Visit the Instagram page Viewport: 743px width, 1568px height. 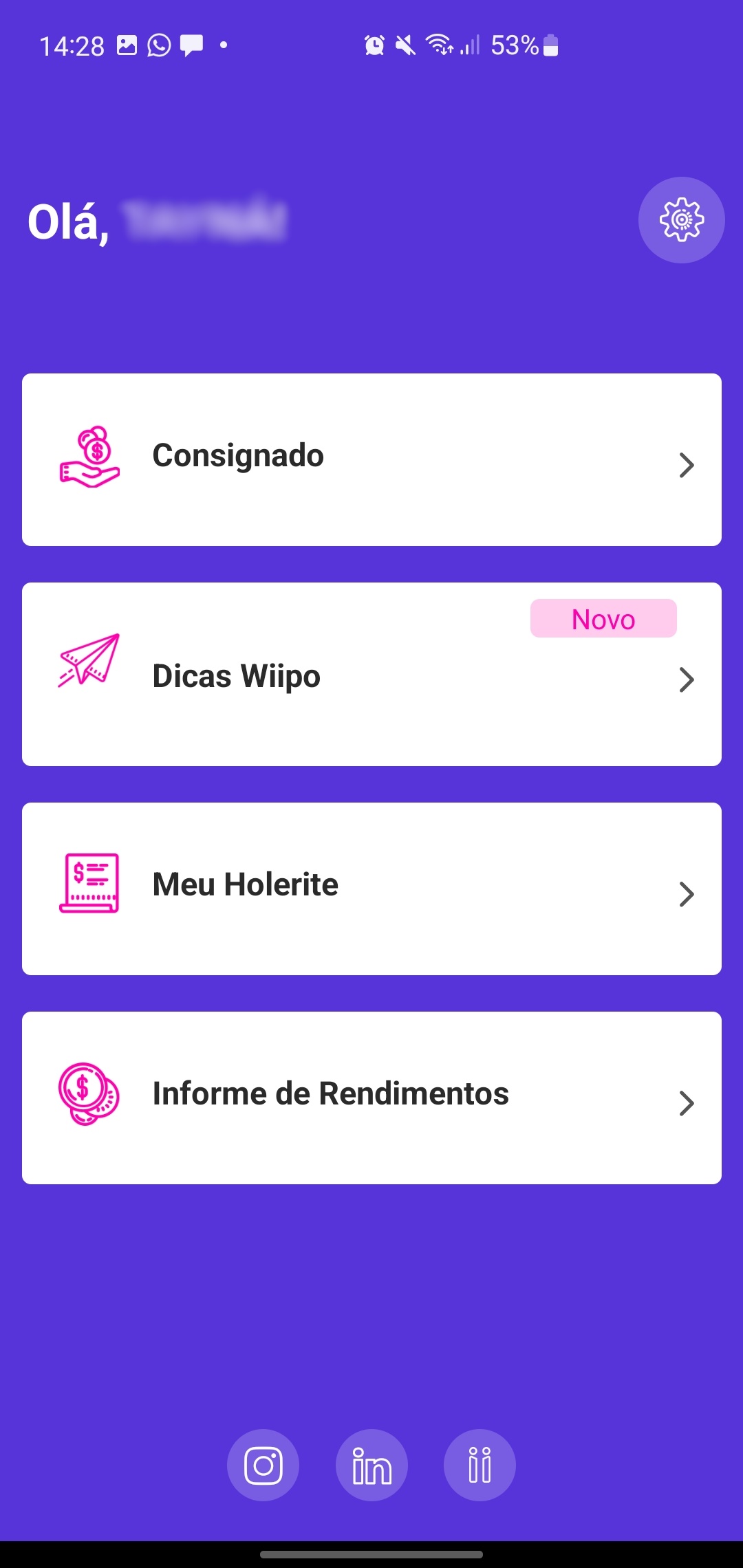[x=263, y=1465]
